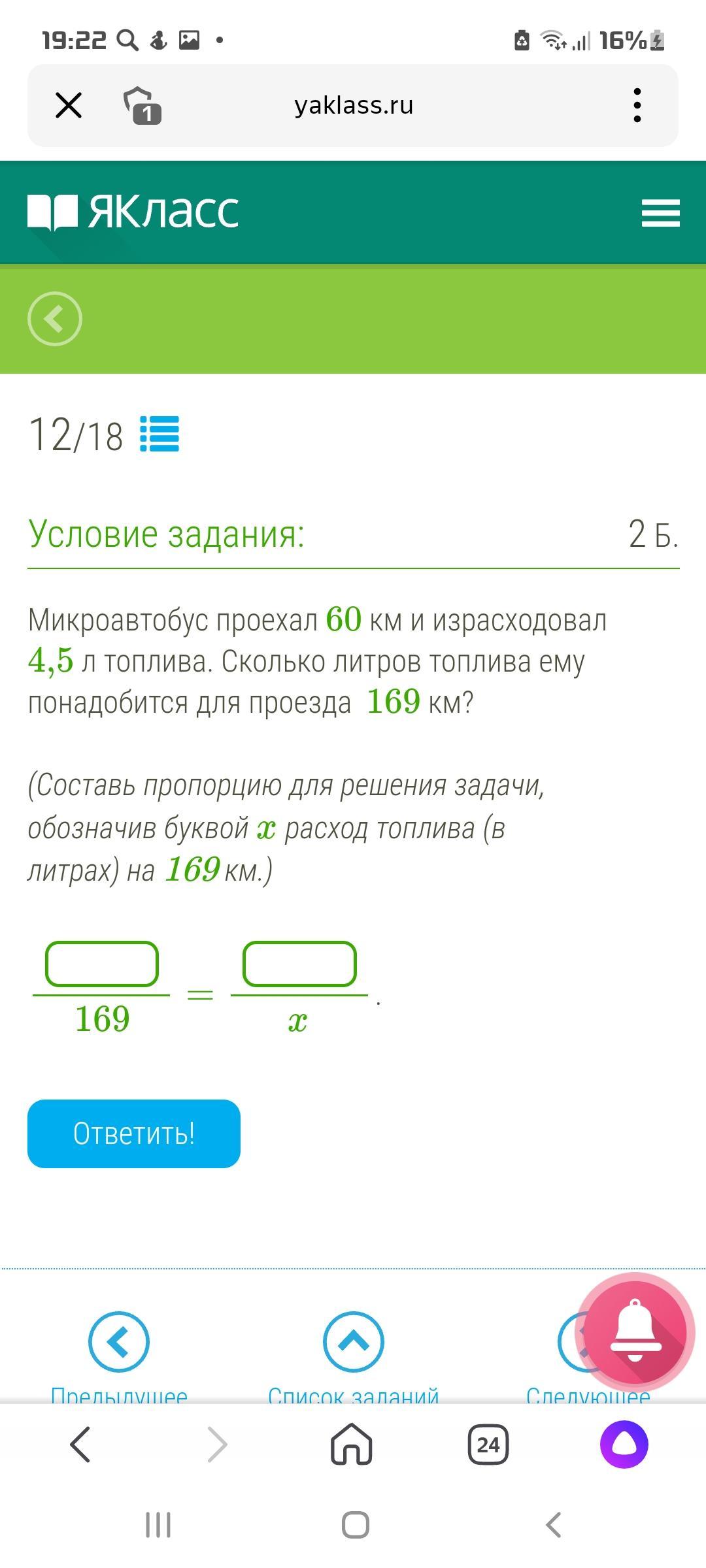Open the ЯКласс hamburger menu
This screenshot has width=706, height=1568.
coord(660,213)
